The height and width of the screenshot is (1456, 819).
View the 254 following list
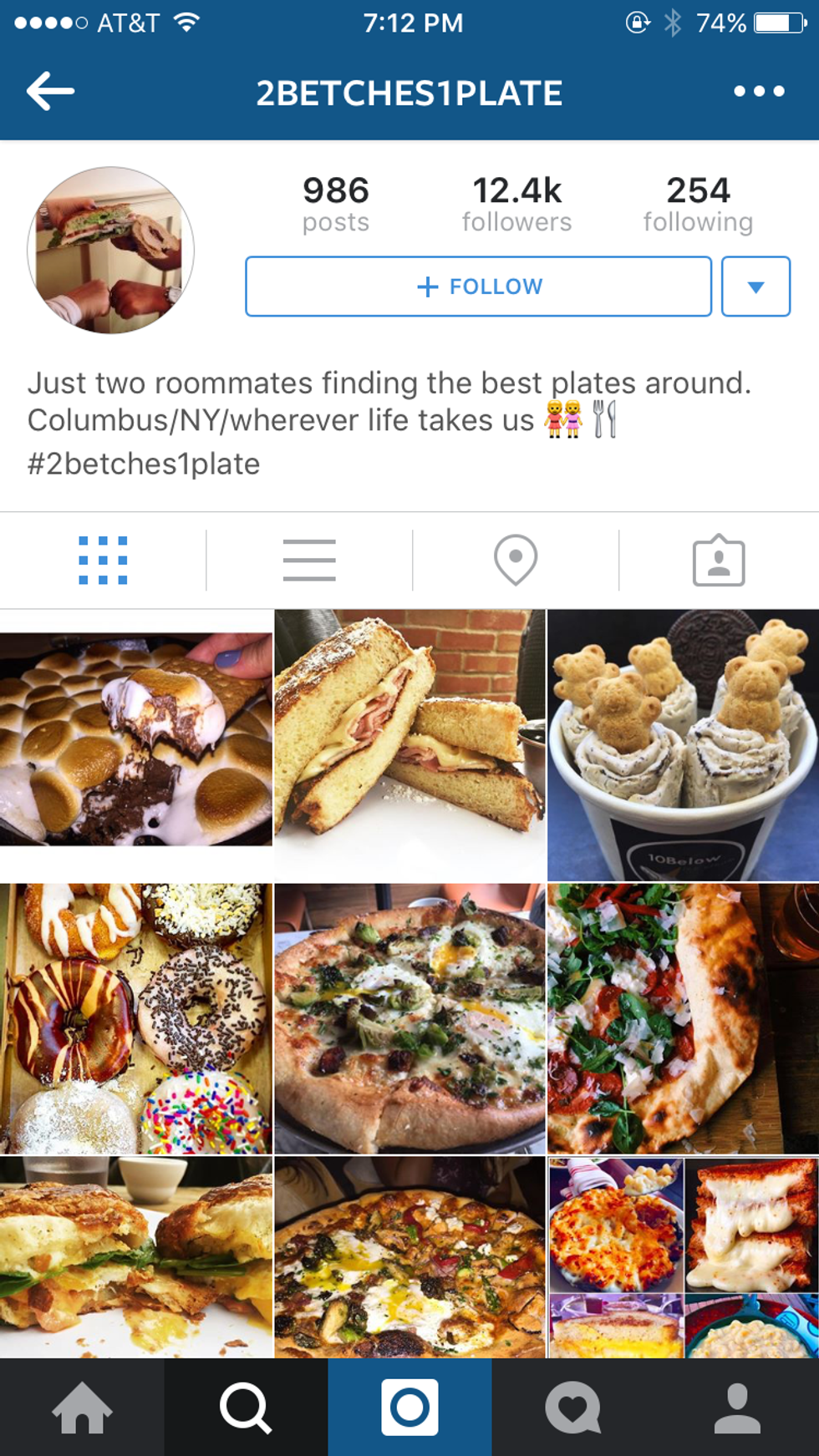tap(698, 204)
